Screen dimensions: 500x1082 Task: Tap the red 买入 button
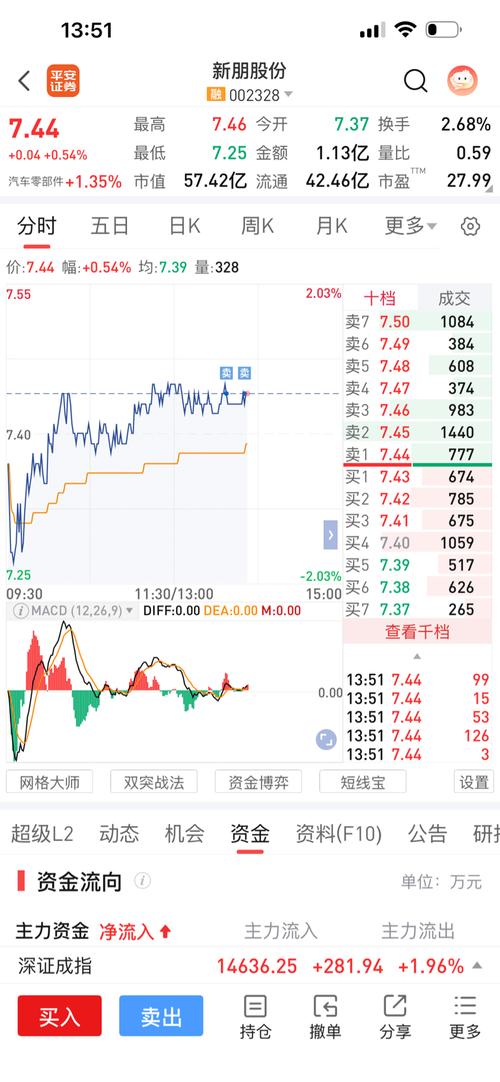click(59, 1016)
